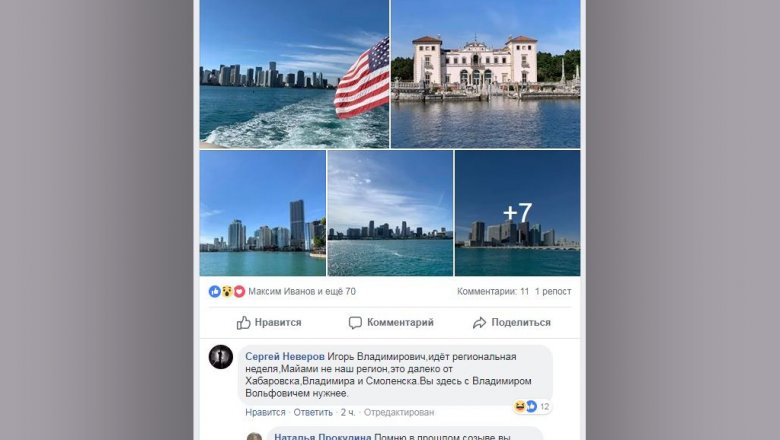View reactions from Максим Иванов и ещё 70
This screenshot has width=780, height=440.
click(x=301, y=292)
